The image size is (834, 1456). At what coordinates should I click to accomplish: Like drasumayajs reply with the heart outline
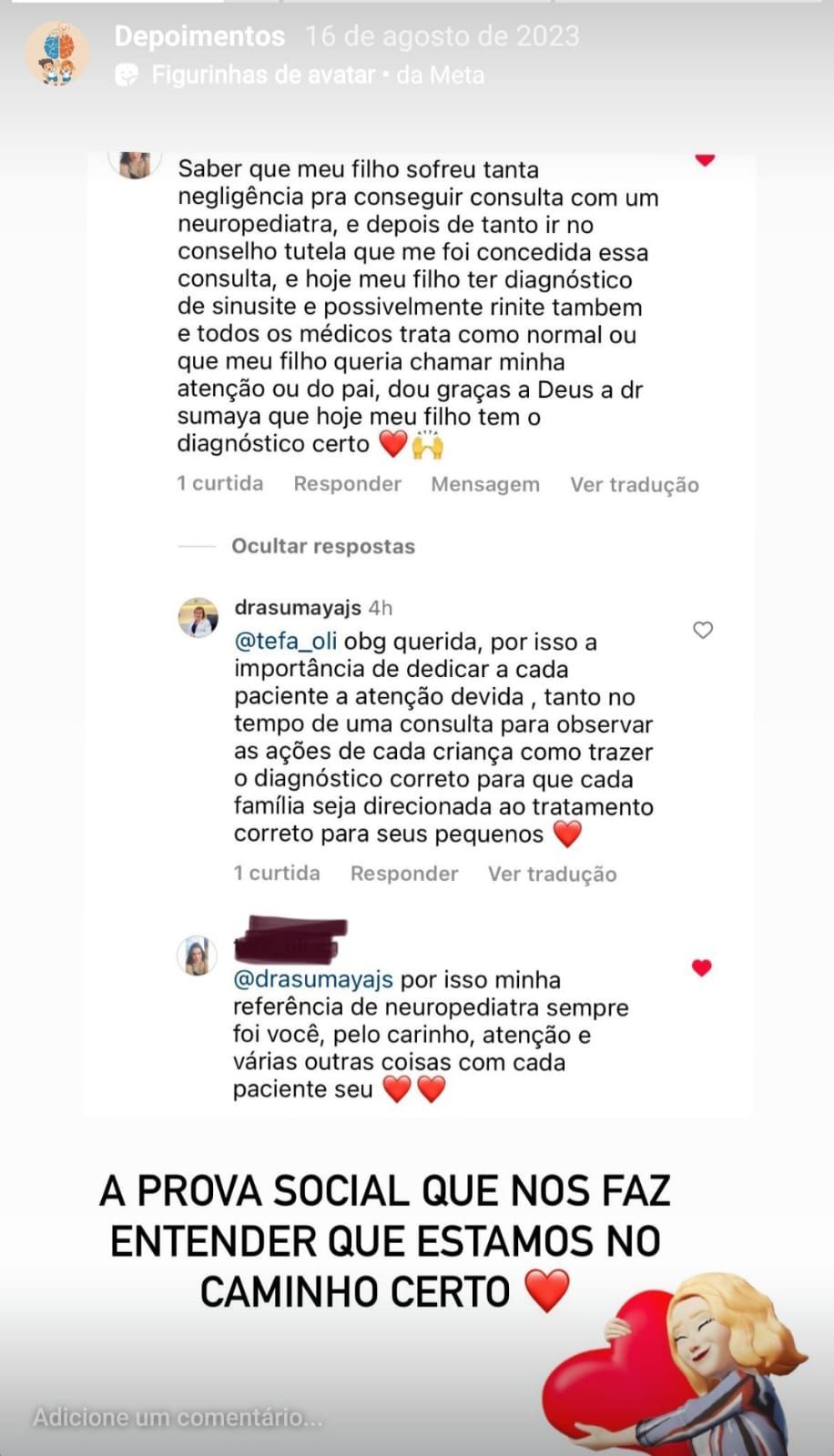coord(703,629)
